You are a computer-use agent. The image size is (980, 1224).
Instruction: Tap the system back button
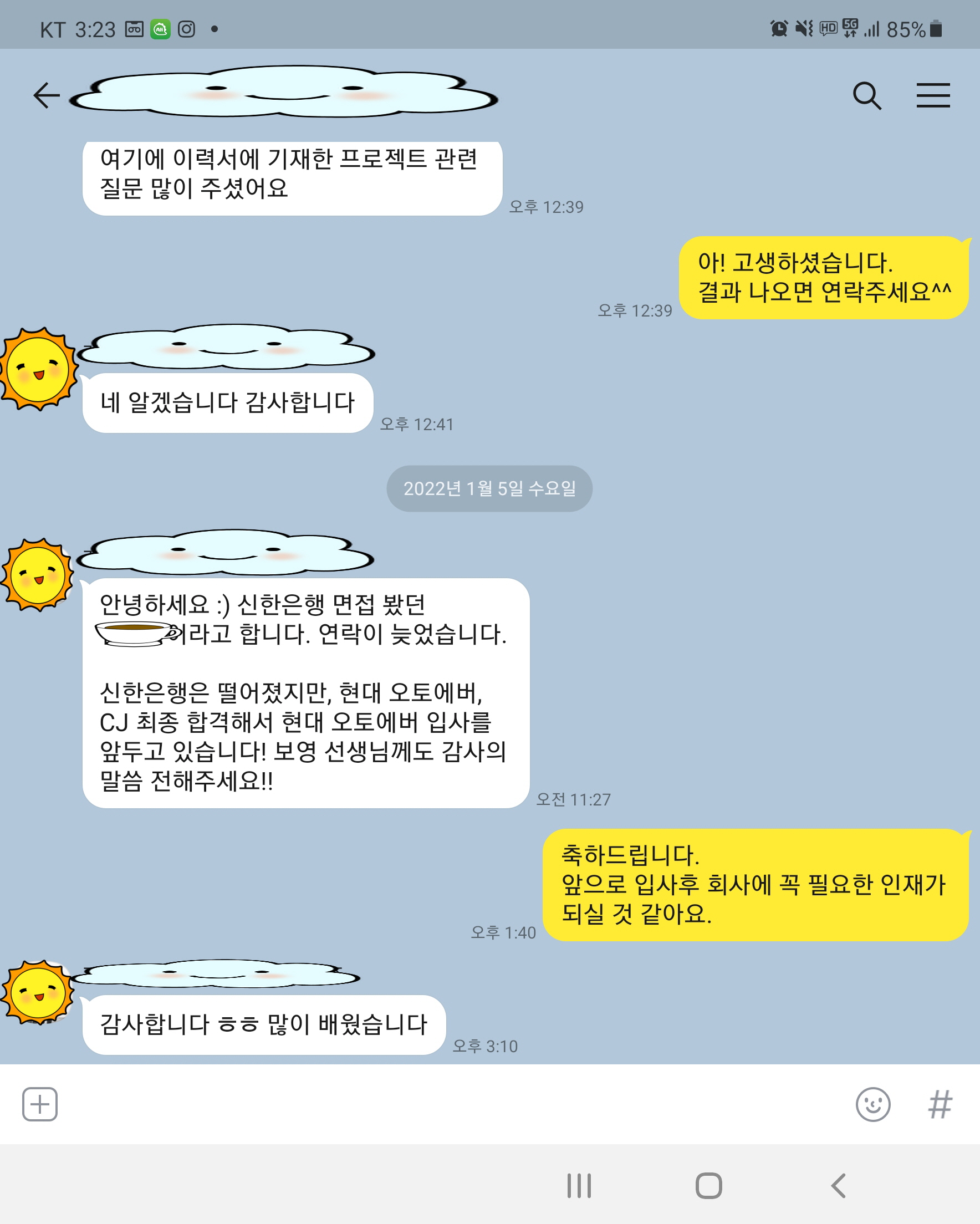coord(839,1185)
